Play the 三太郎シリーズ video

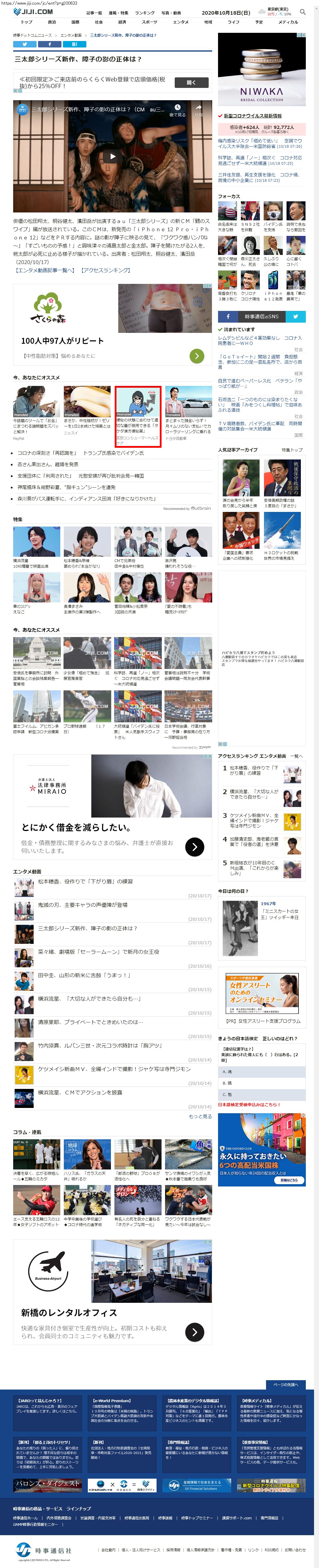[112, 156]
